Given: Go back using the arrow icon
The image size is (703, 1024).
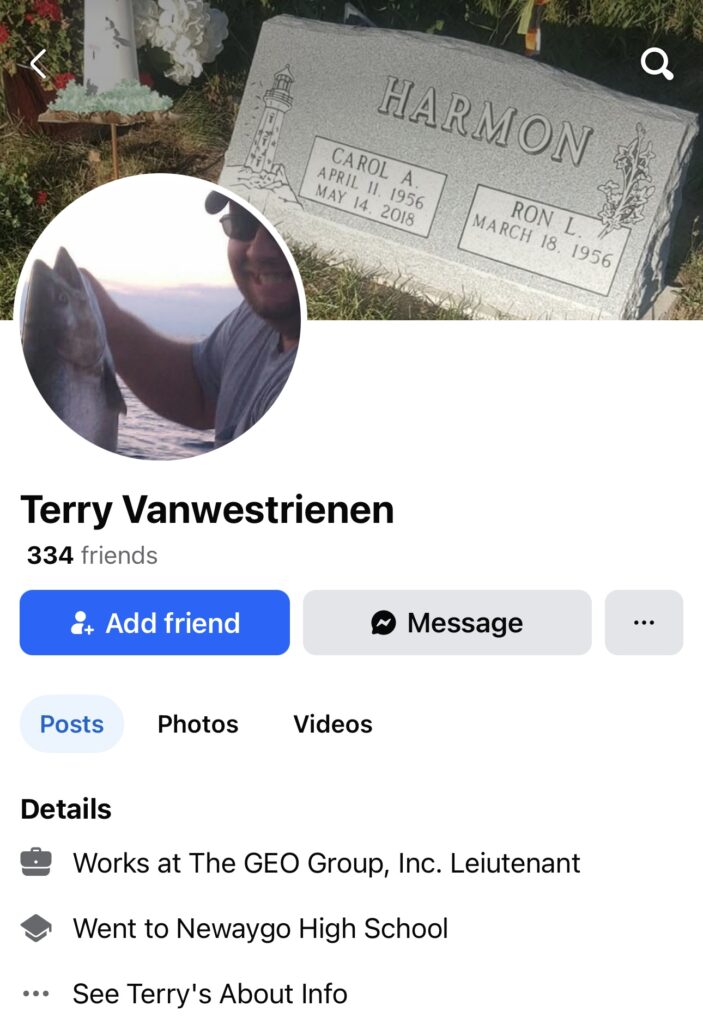Looking at the screenshot, I should pyautogui.click(x=38, y=64).
